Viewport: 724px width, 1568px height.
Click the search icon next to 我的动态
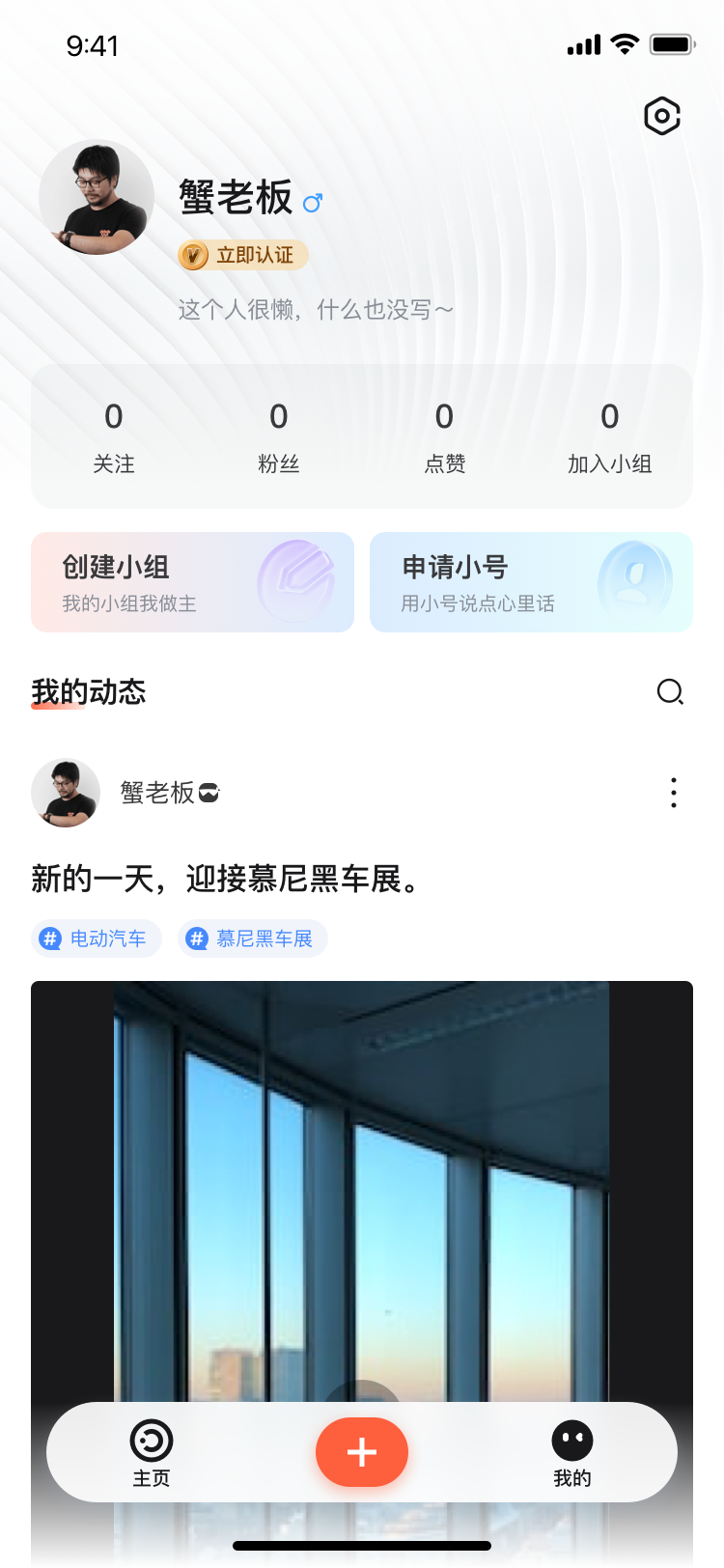coord(669,692)
